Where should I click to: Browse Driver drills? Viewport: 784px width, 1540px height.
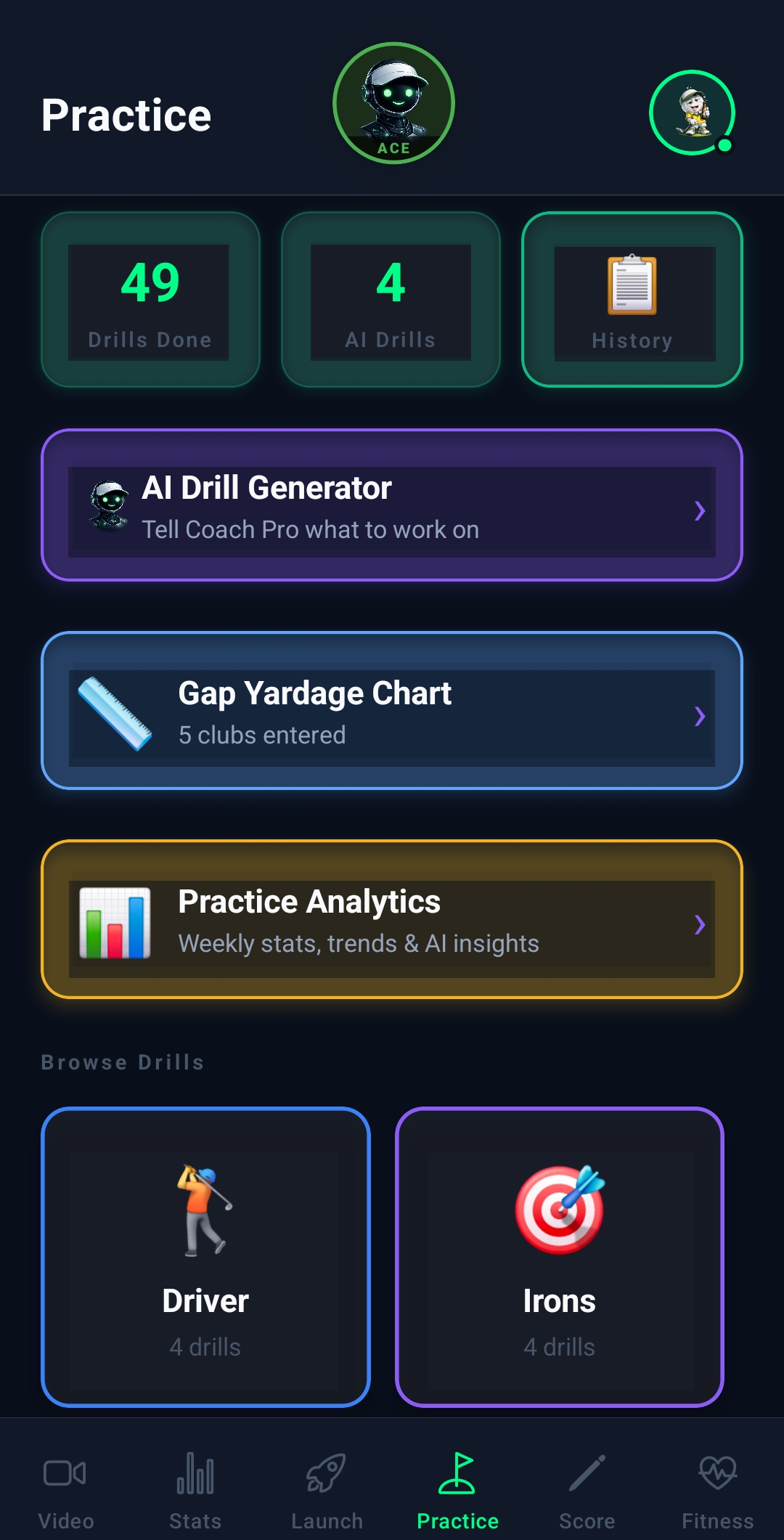[x=205, y=1257]
